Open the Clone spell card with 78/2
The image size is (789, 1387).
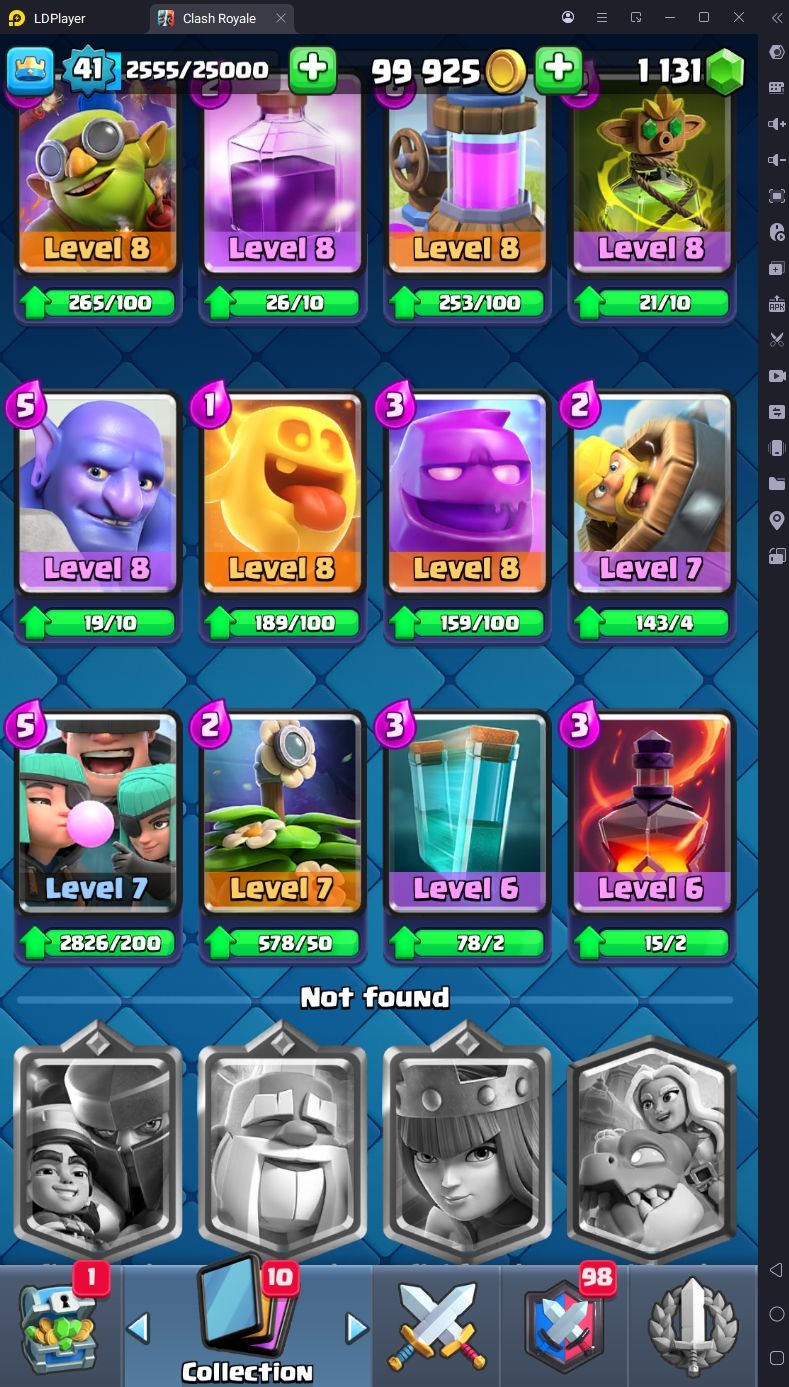[x=466, y=815]
